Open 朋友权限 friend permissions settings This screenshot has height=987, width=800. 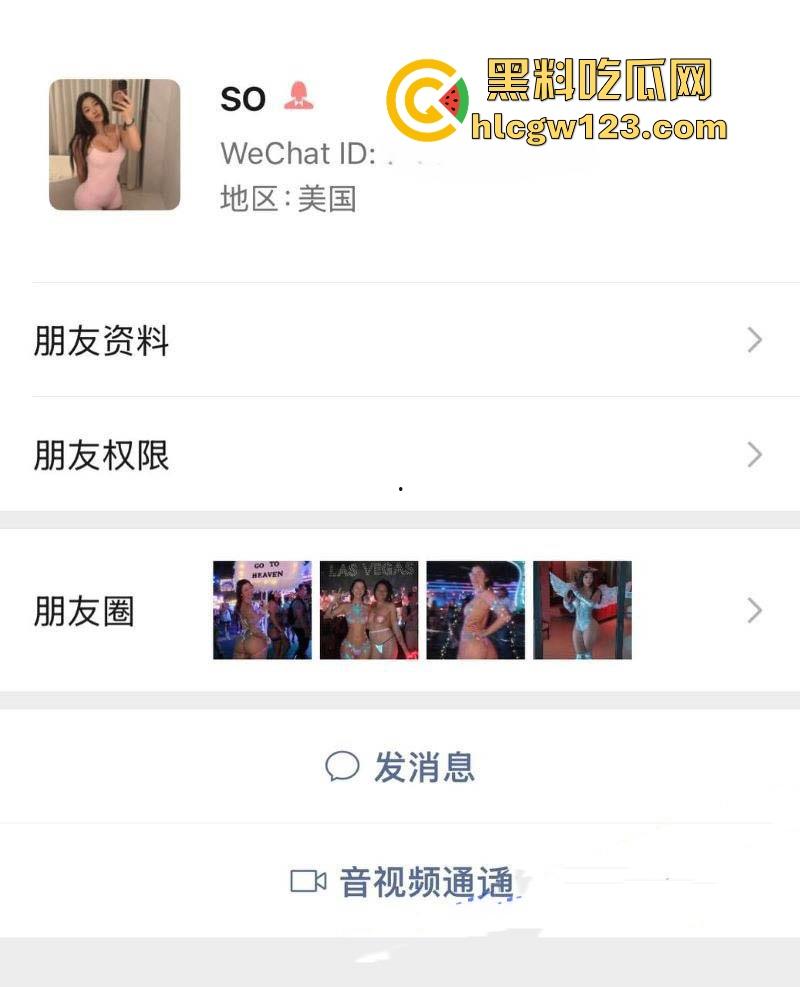pos(103,456)
